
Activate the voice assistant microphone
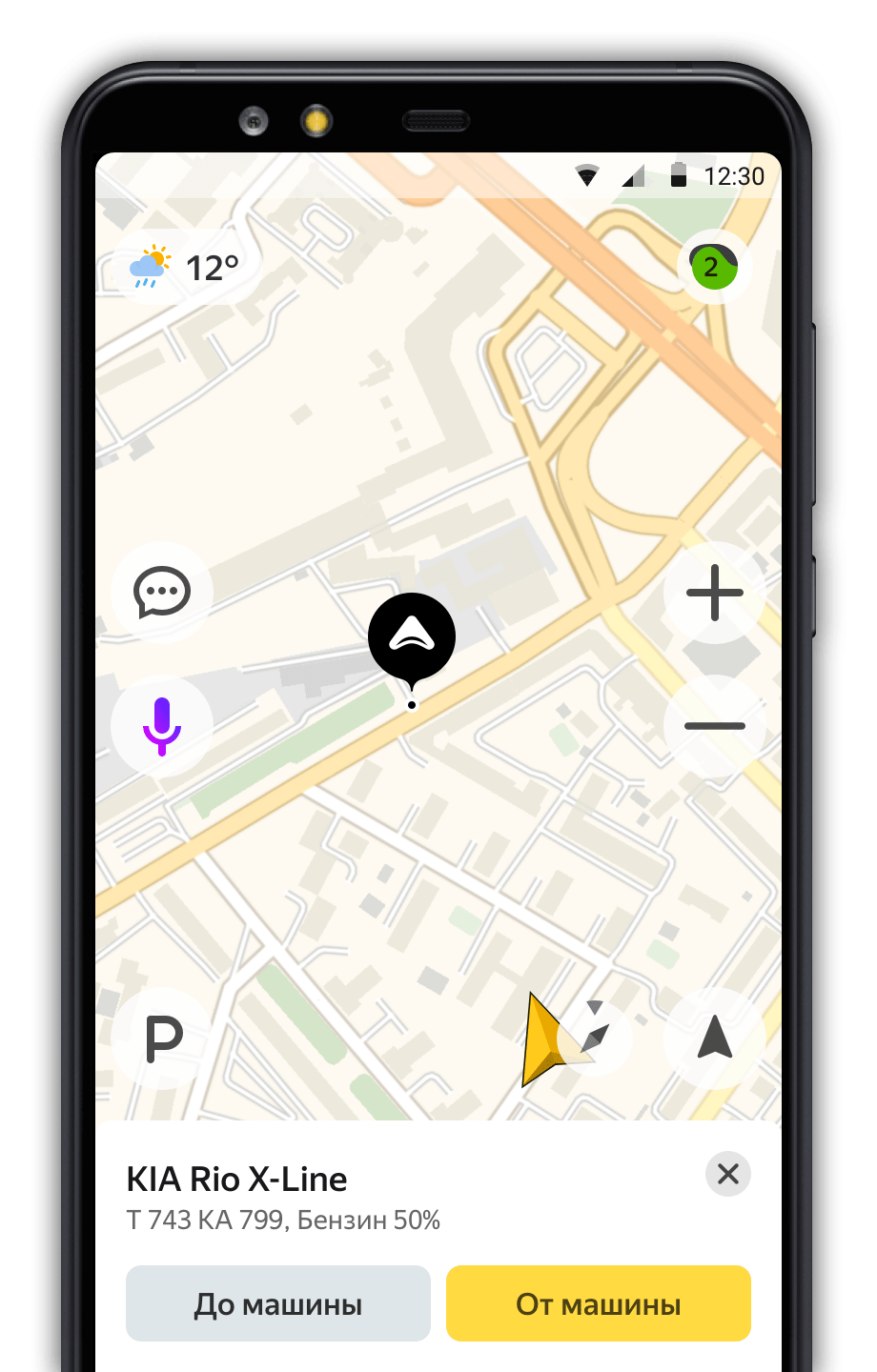click(x=162, y=726)
